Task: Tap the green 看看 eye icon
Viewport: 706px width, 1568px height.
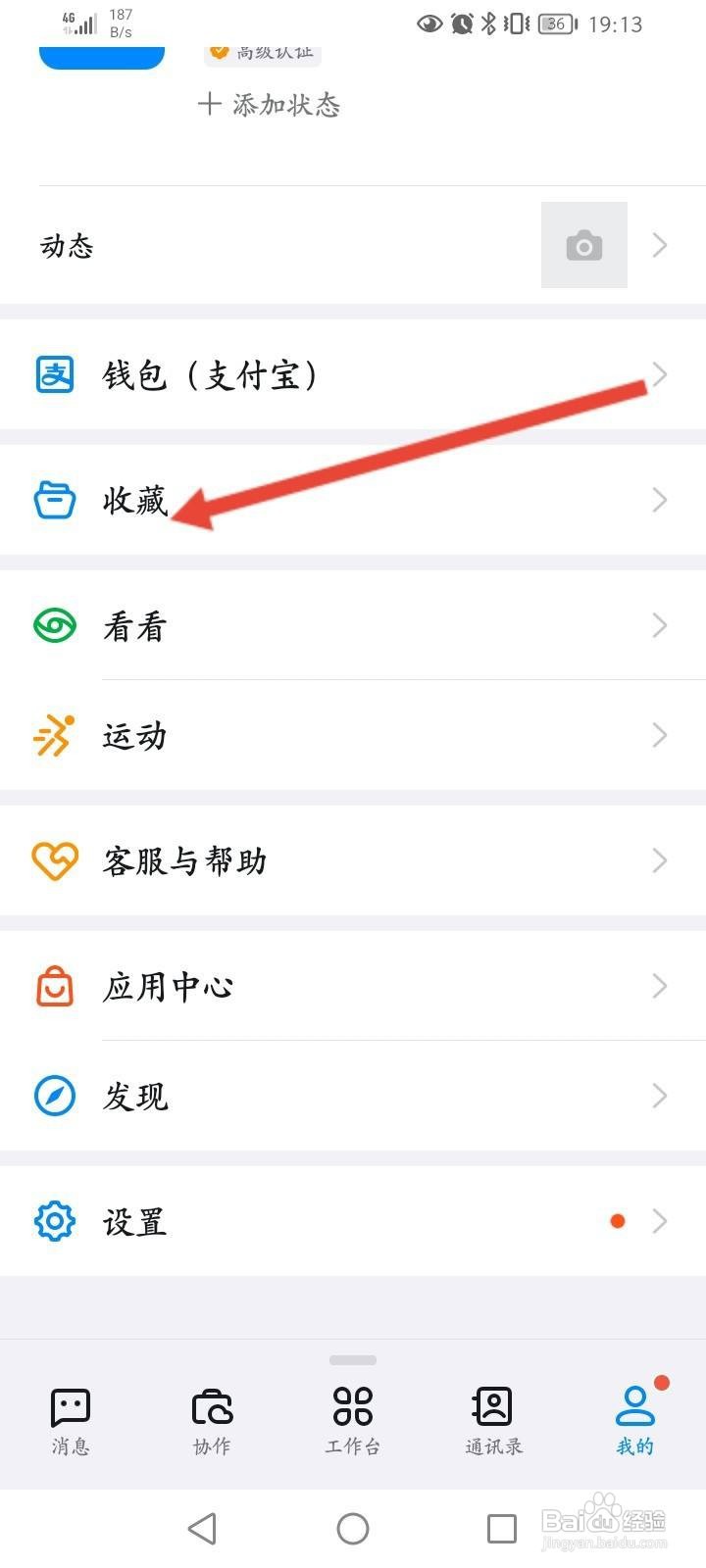Action: 54,625
